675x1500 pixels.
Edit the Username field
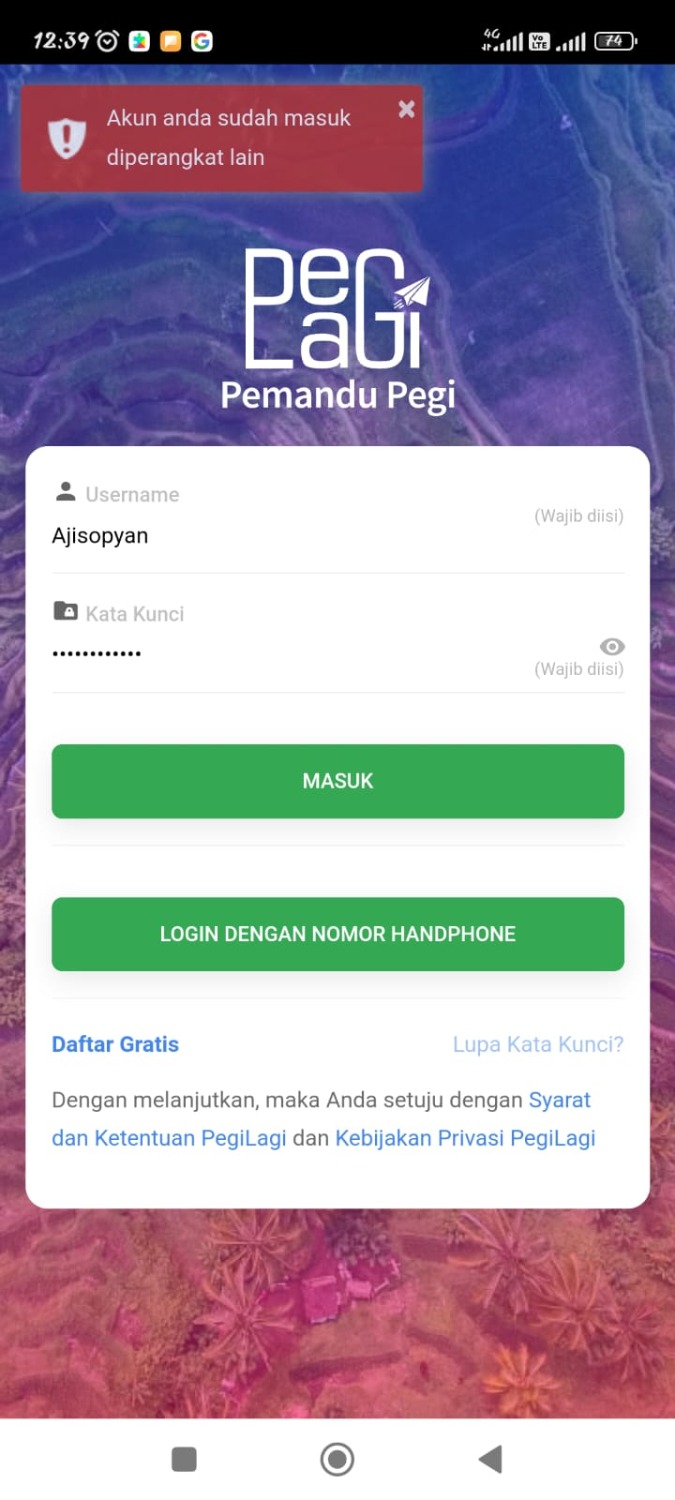pos(290,536)
